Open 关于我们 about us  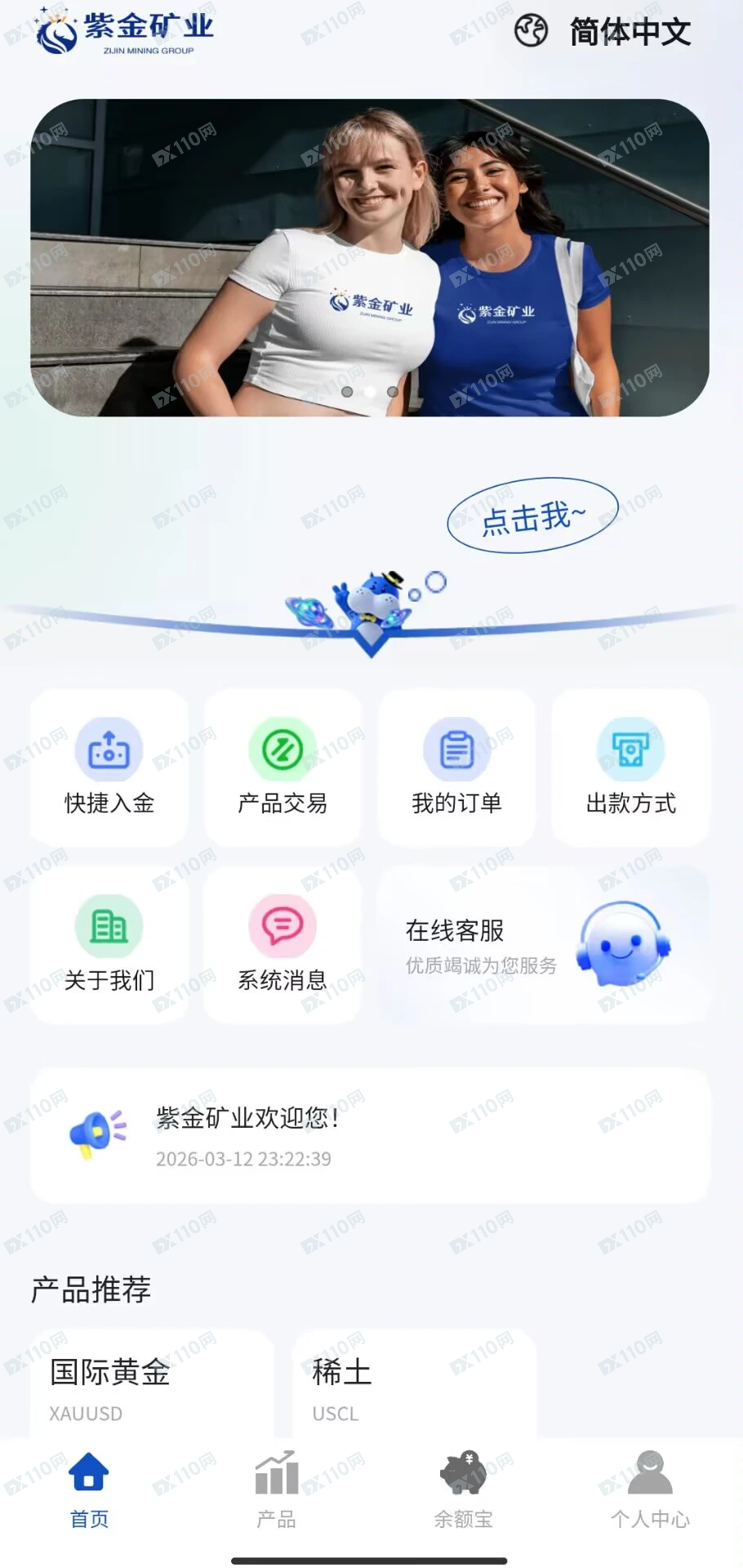click(x=109, y=943)
